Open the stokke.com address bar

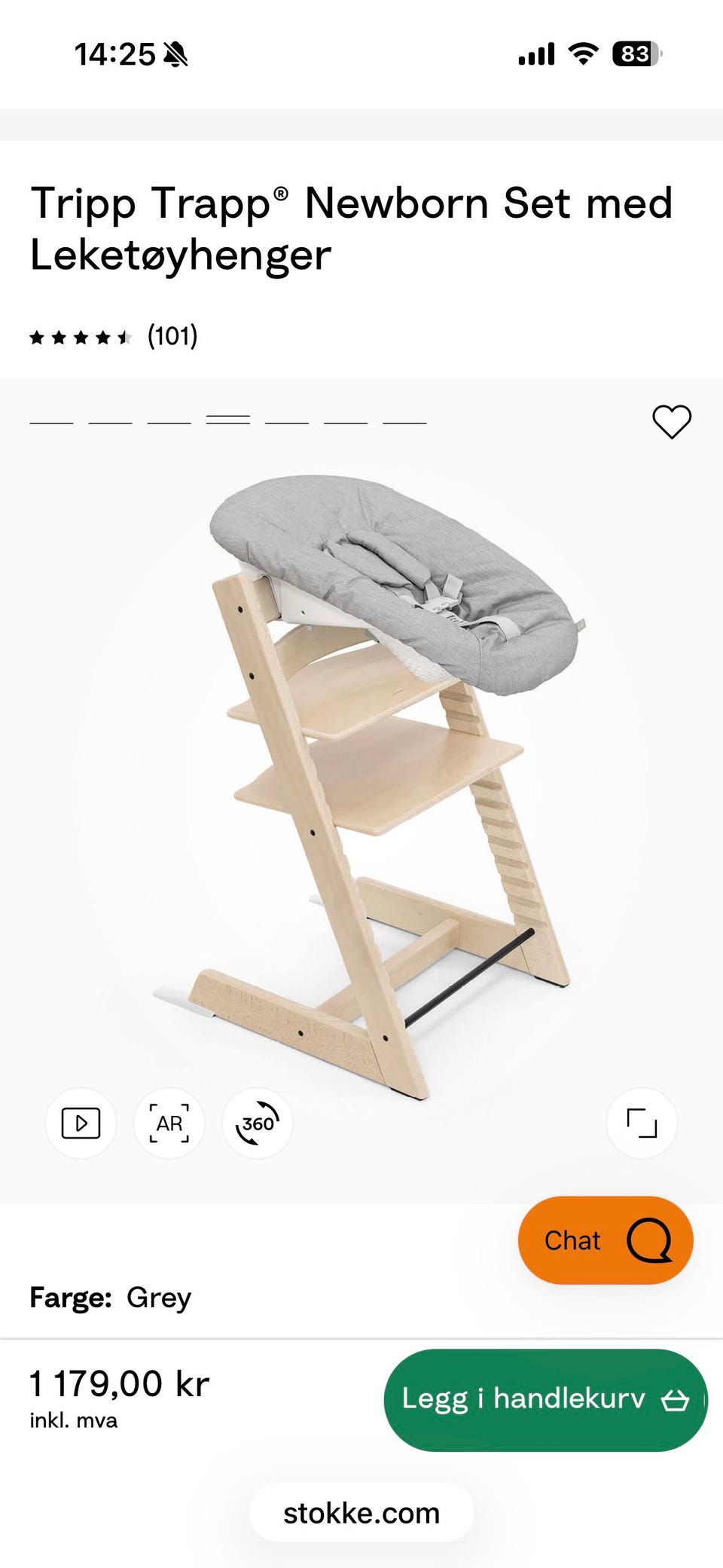(361, 1513)
